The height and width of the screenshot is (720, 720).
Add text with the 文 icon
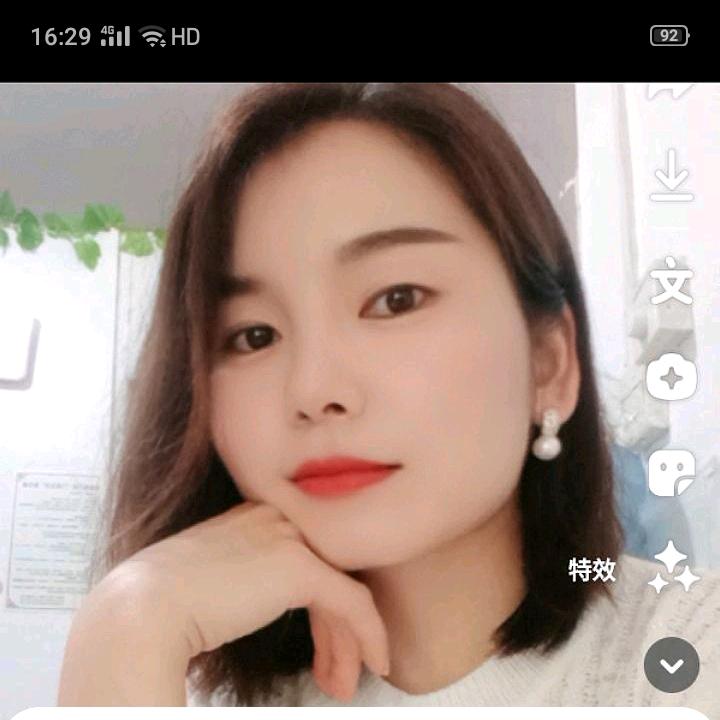point(671,284)
